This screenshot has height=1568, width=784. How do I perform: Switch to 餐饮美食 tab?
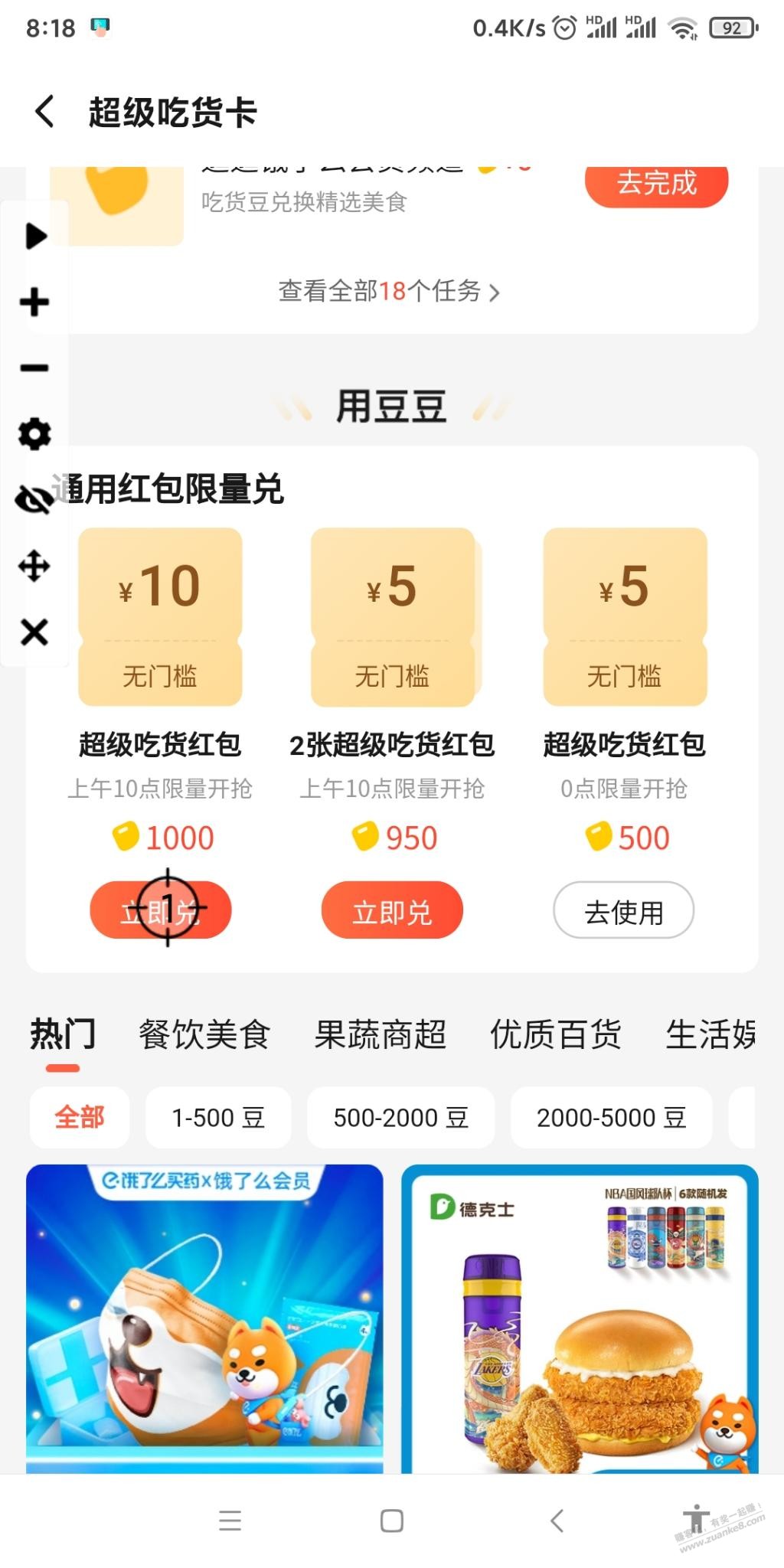click(204, 1035)
